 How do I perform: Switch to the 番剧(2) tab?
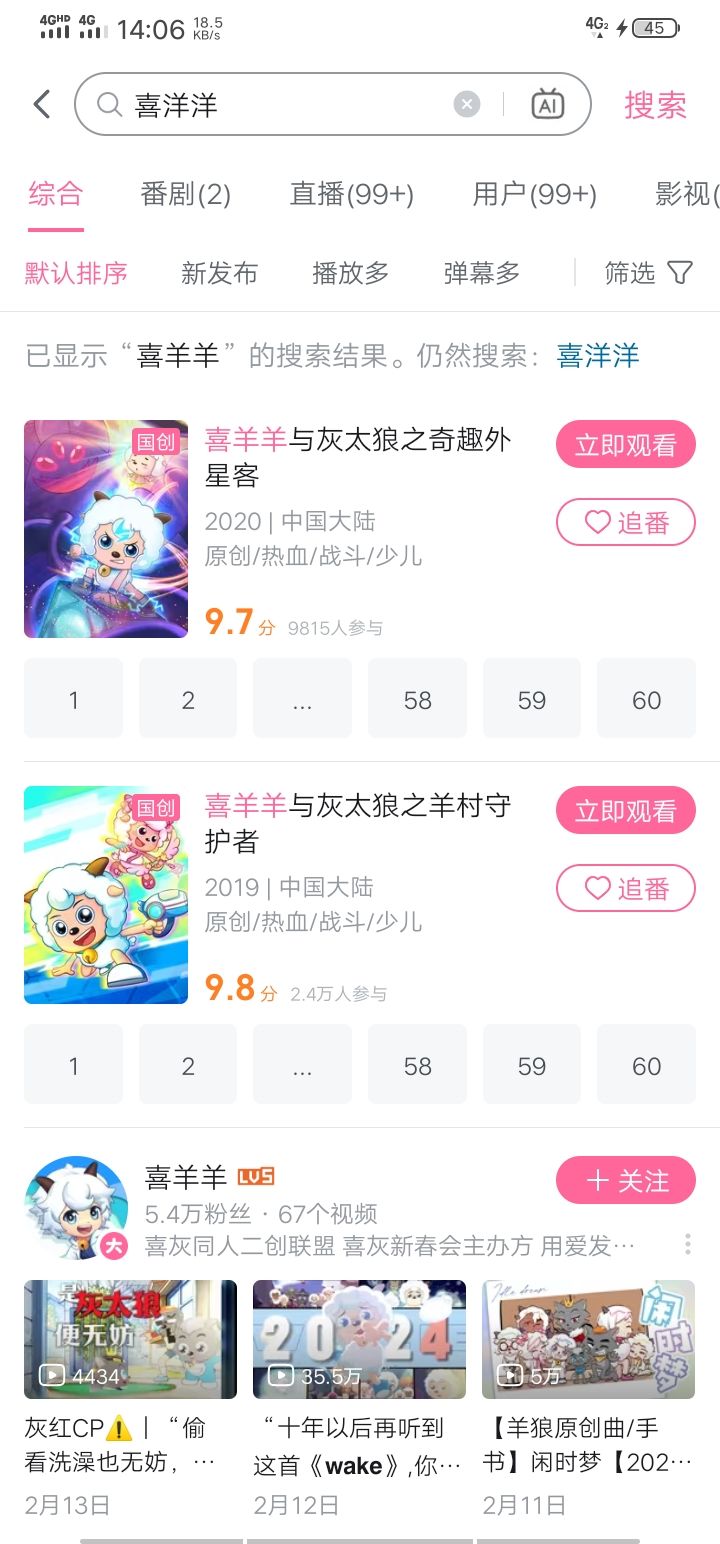coord(186,194)
